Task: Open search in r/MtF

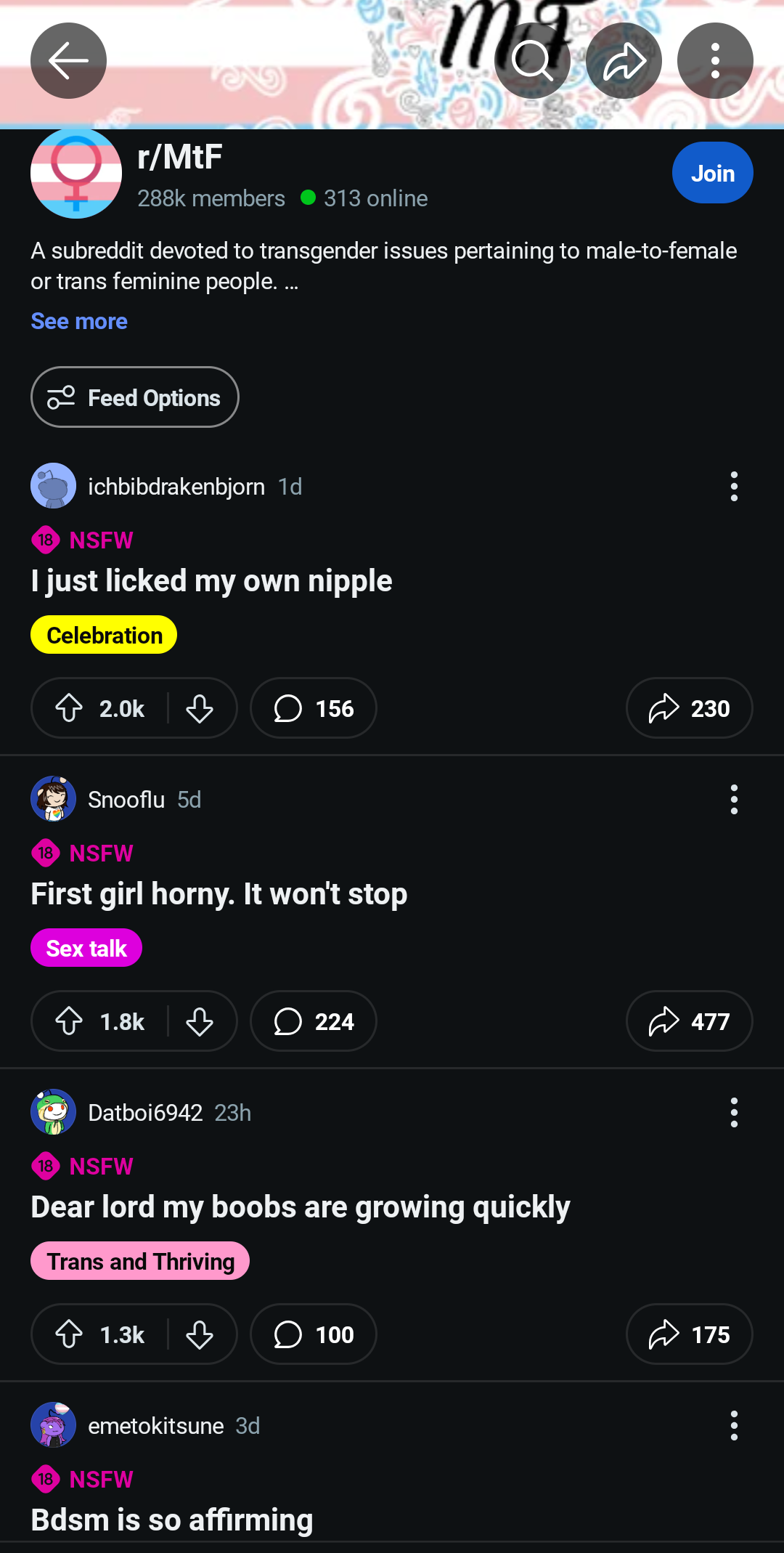Action: point(532,60)
